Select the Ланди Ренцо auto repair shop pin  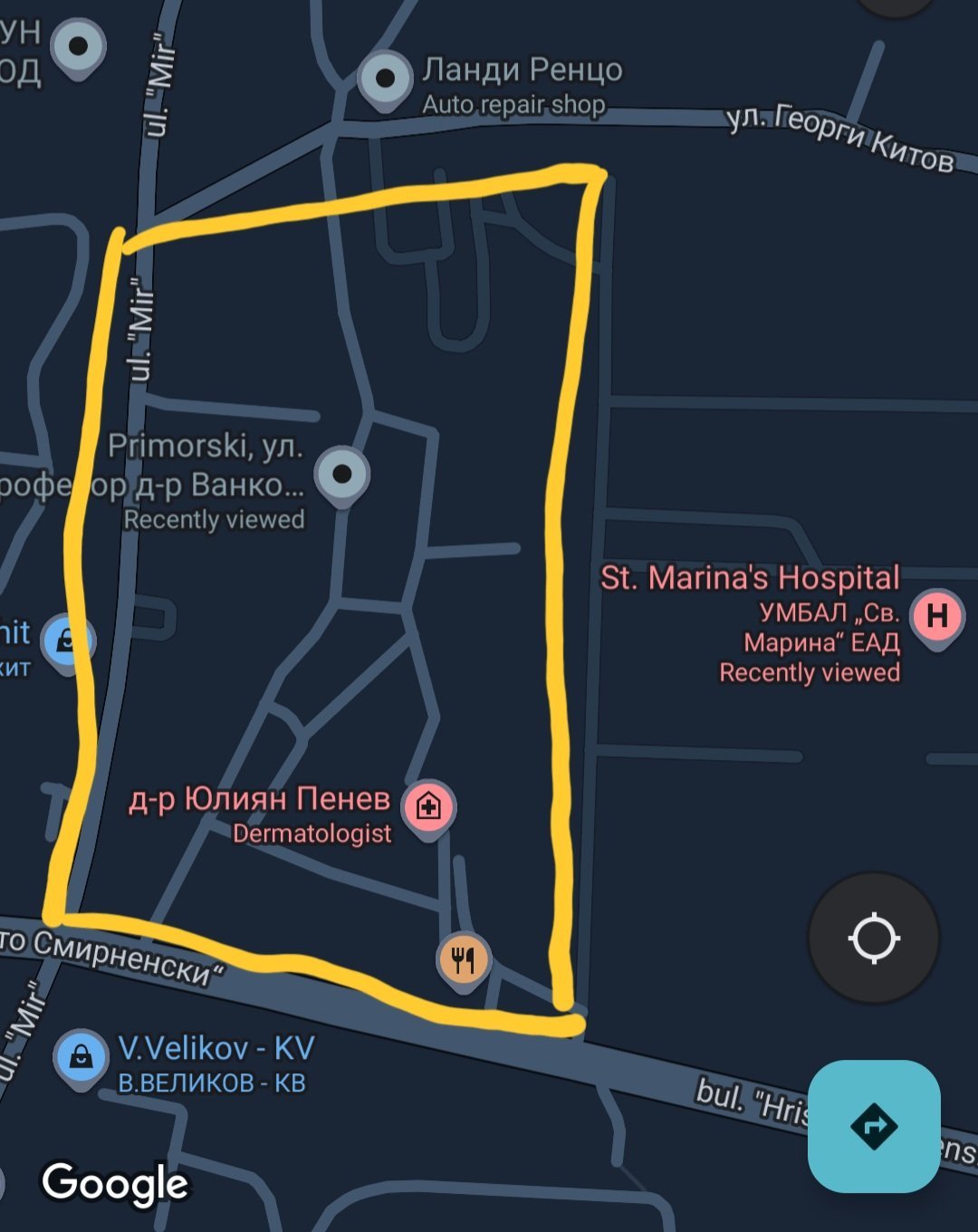386,79
